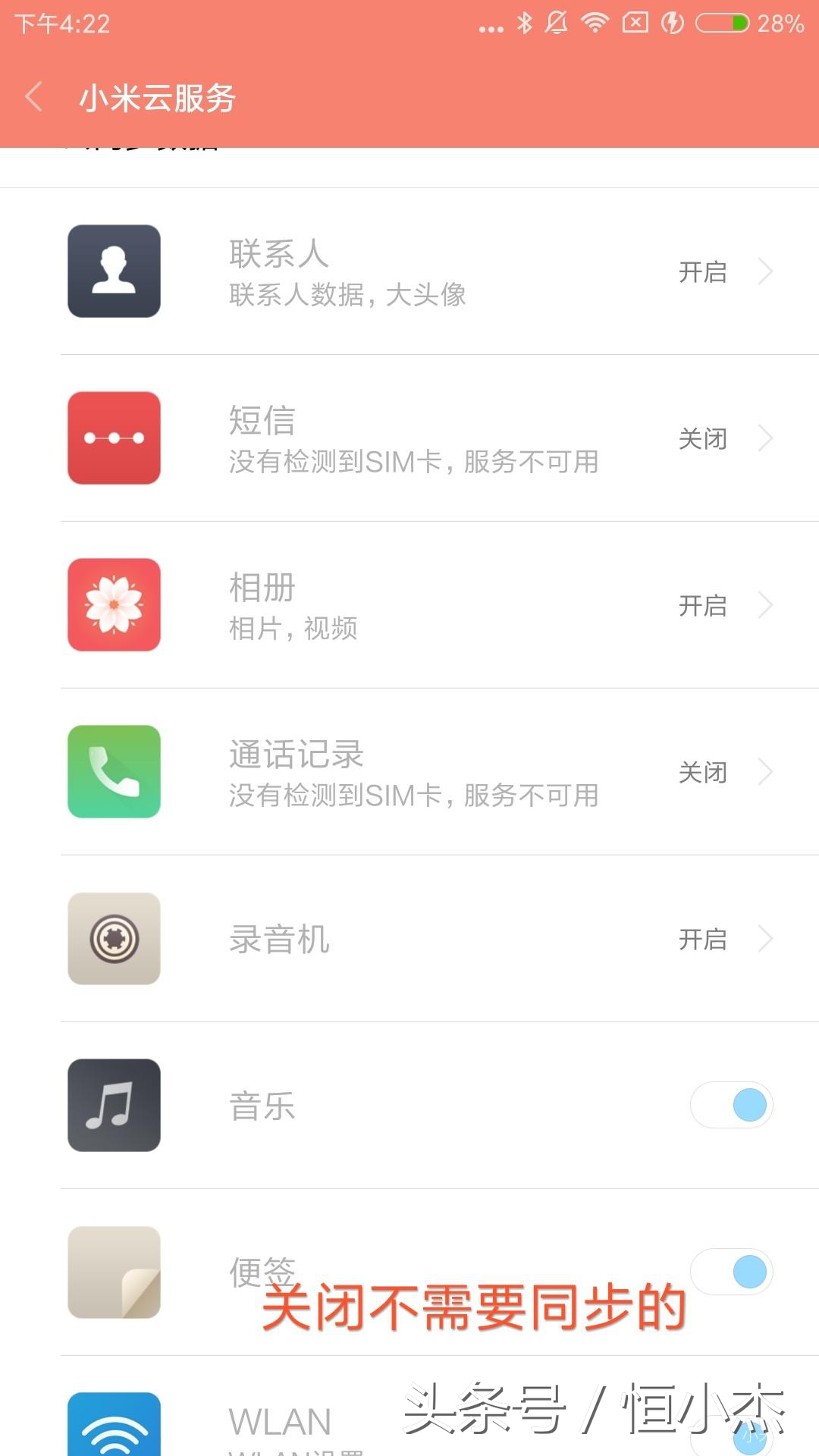Tap the 小米云服务 title bar

[x=158, y=98]
